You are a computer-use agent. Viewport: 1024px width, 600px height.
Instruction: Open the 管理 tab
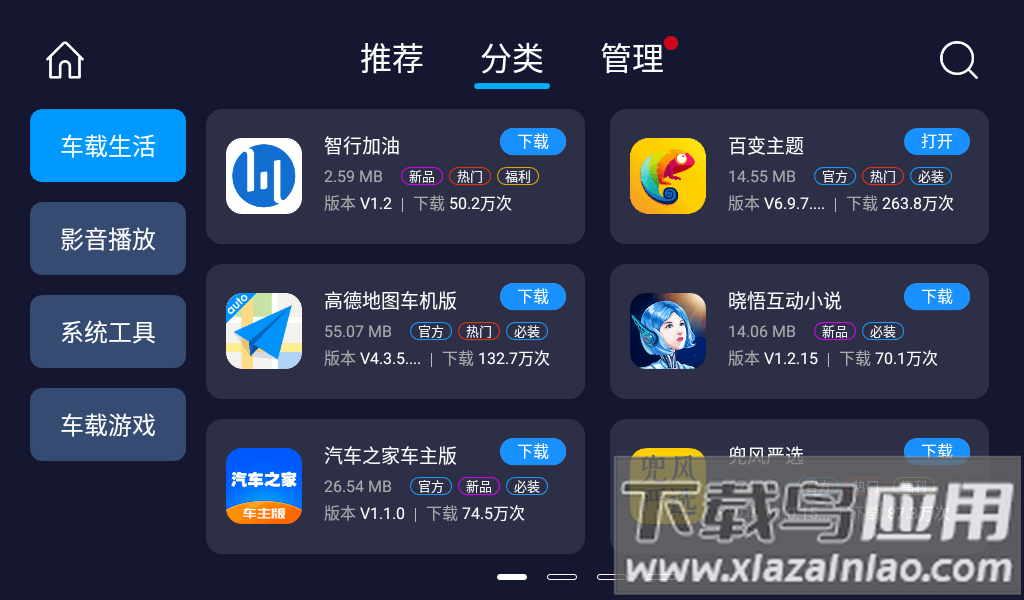point(632,58)
